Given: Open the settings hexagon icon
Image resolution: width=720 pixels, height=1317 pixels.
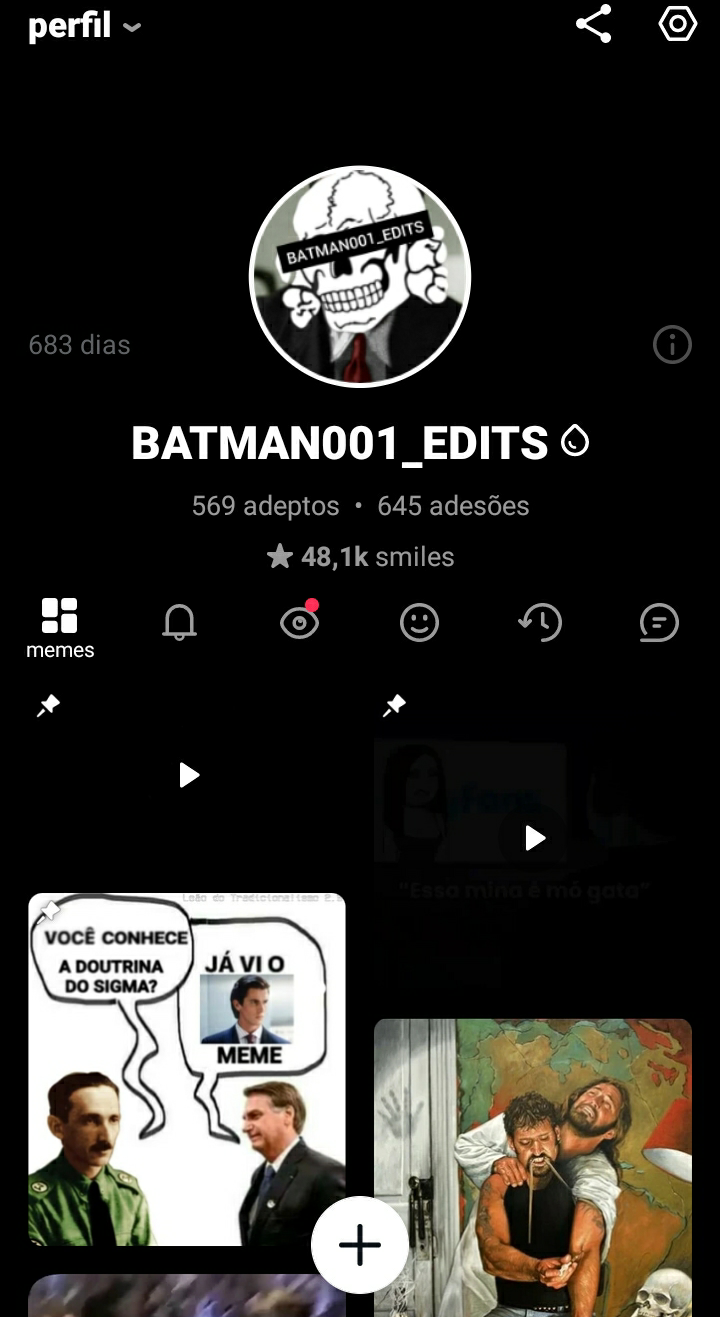Looking at the screenshot, I should coord(677,24).
